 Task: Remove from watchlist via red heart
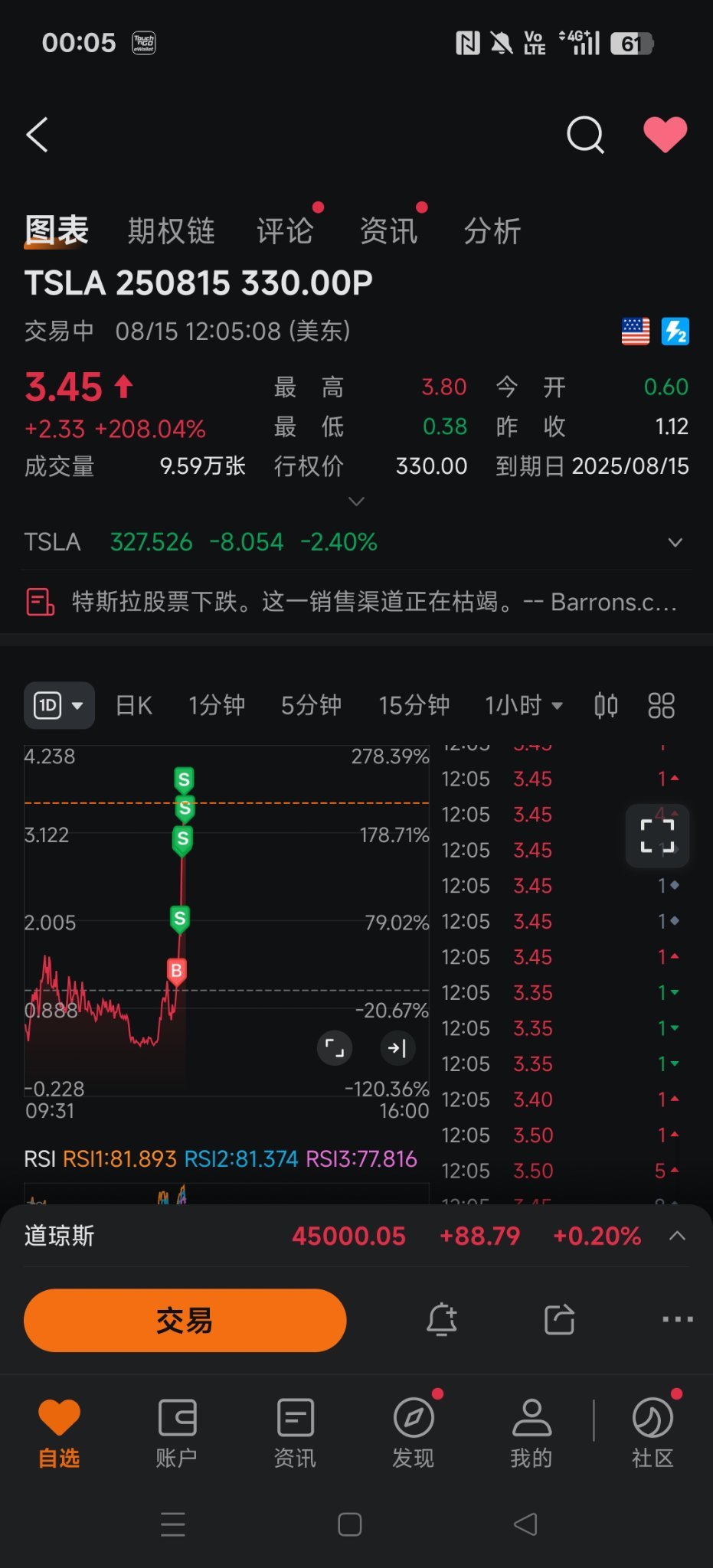(x=665, y=136)
